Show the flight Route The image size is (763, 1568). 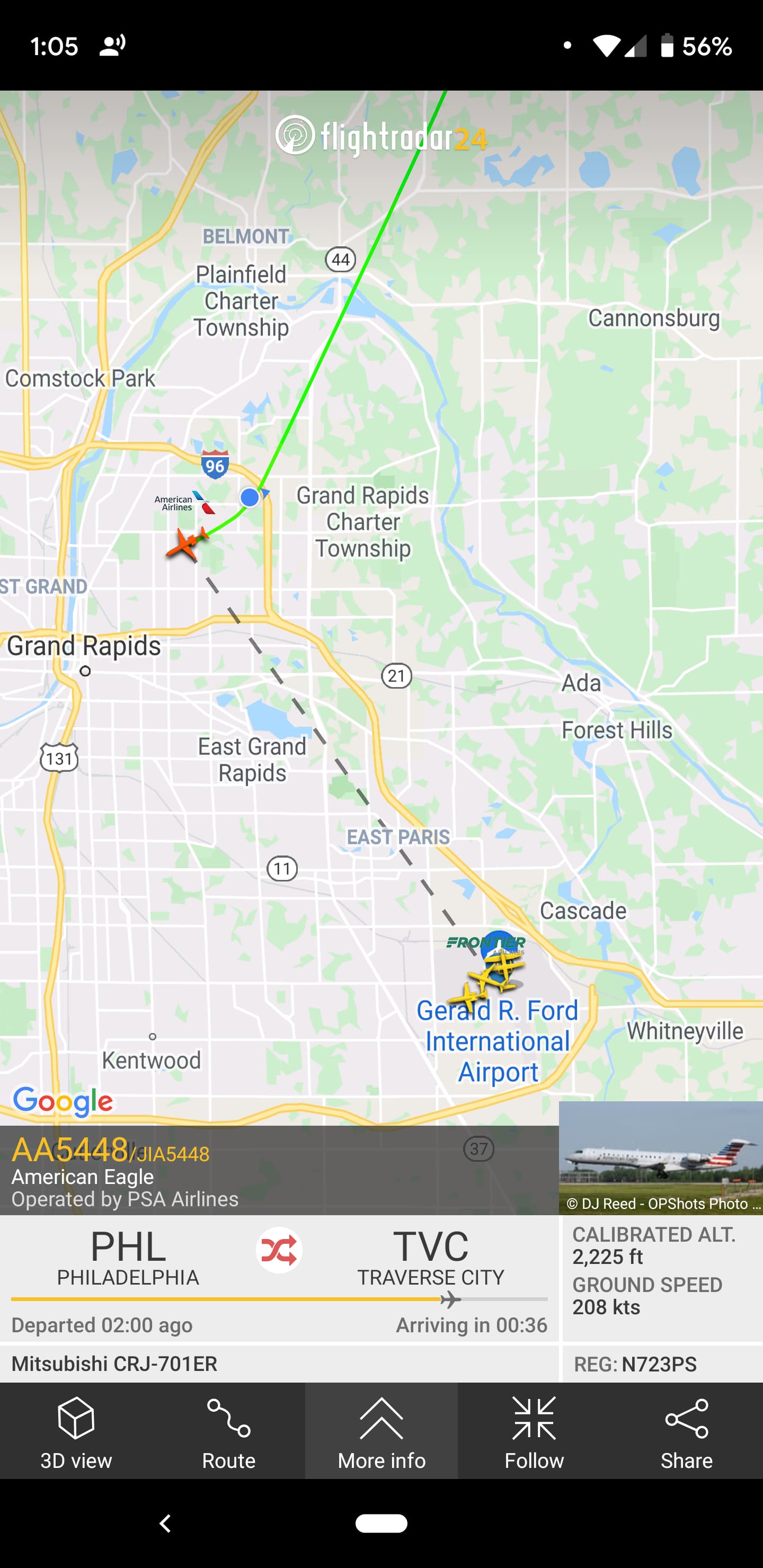(228, 1430)
